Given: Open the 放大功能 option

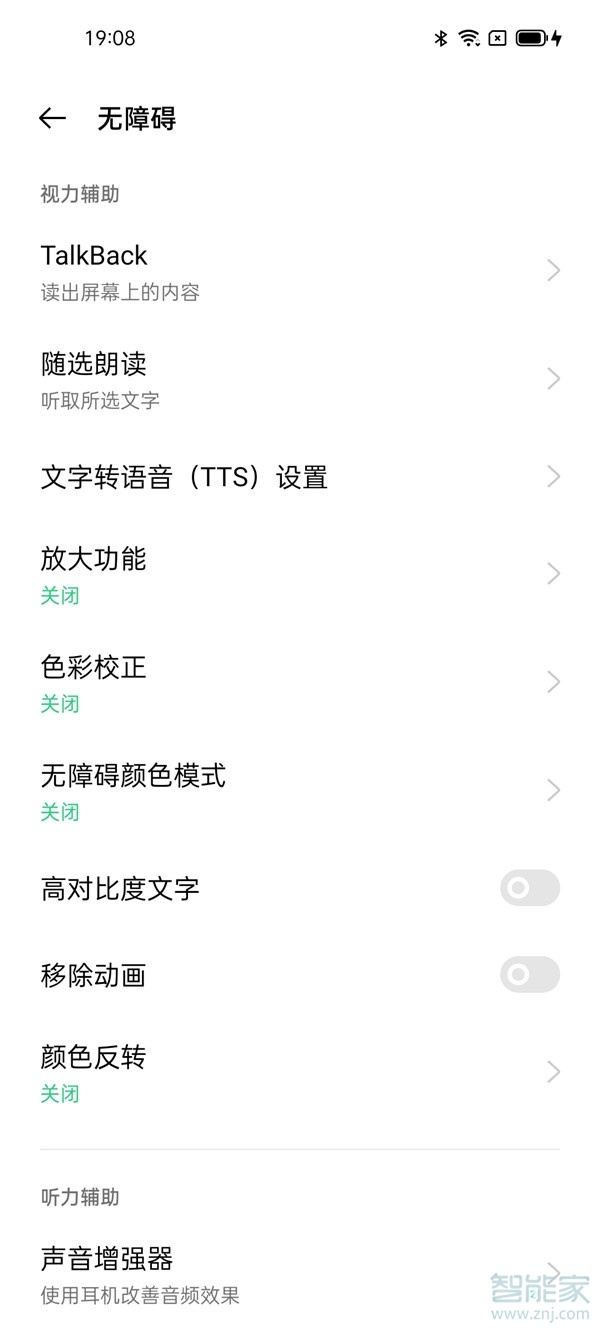Looking at the screenshot, I should pos(300,574).
